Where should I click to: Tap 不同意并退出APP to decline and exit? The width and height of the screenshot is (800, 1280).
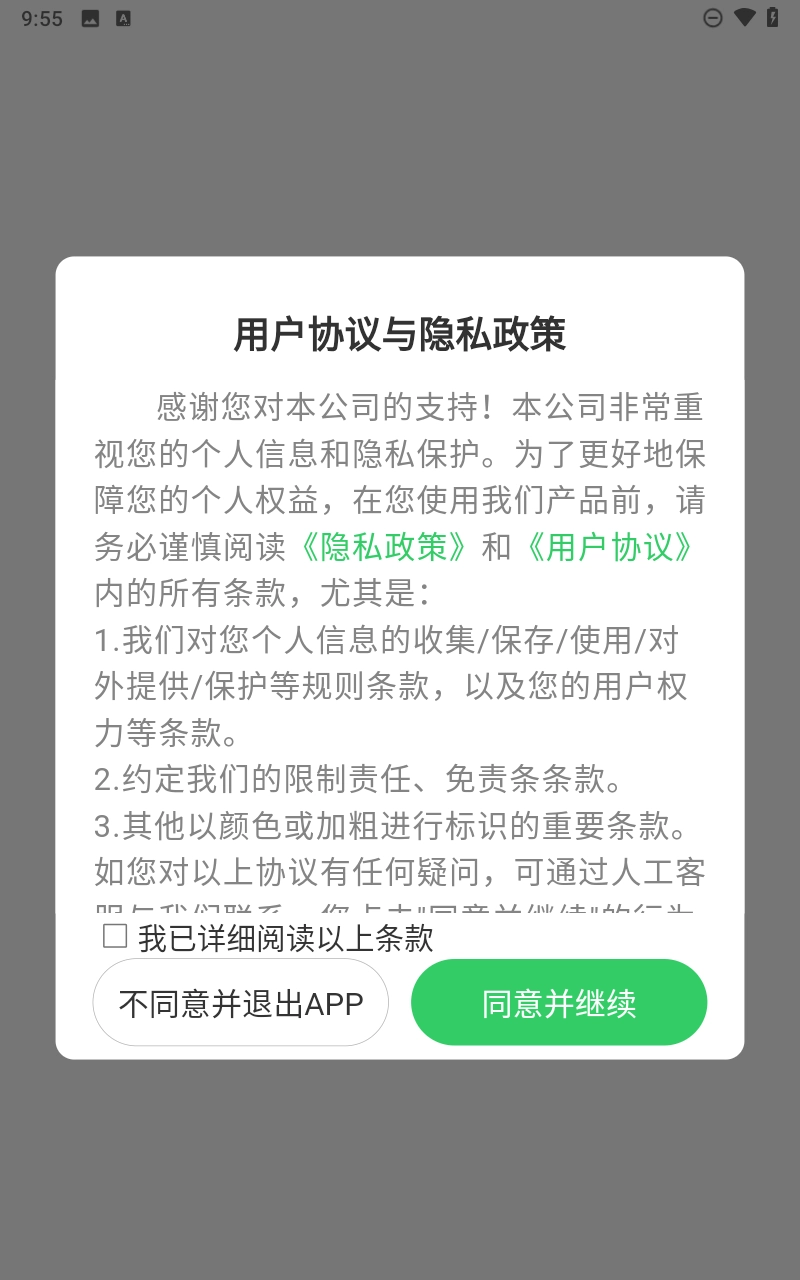point(240,1002)
